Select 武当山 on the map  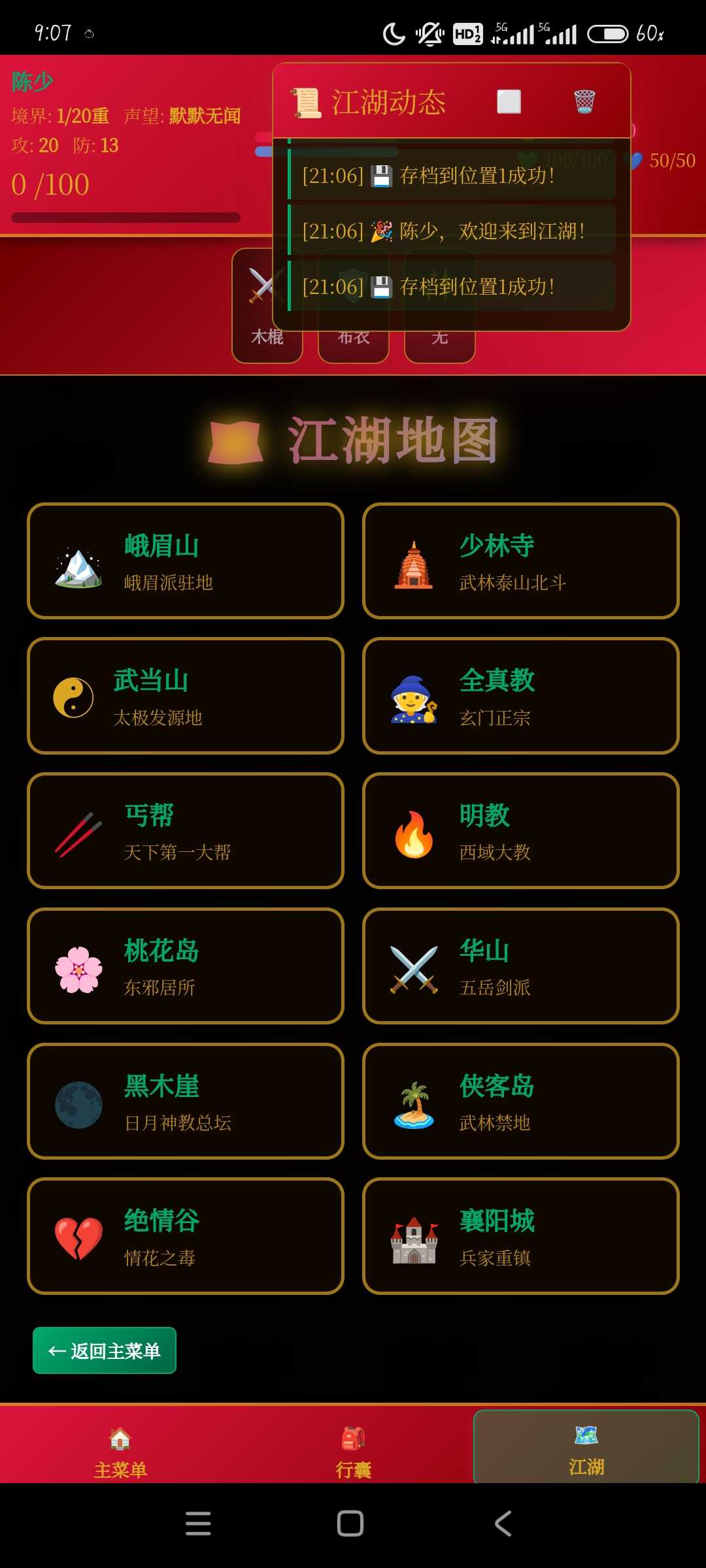coord(186,696)
